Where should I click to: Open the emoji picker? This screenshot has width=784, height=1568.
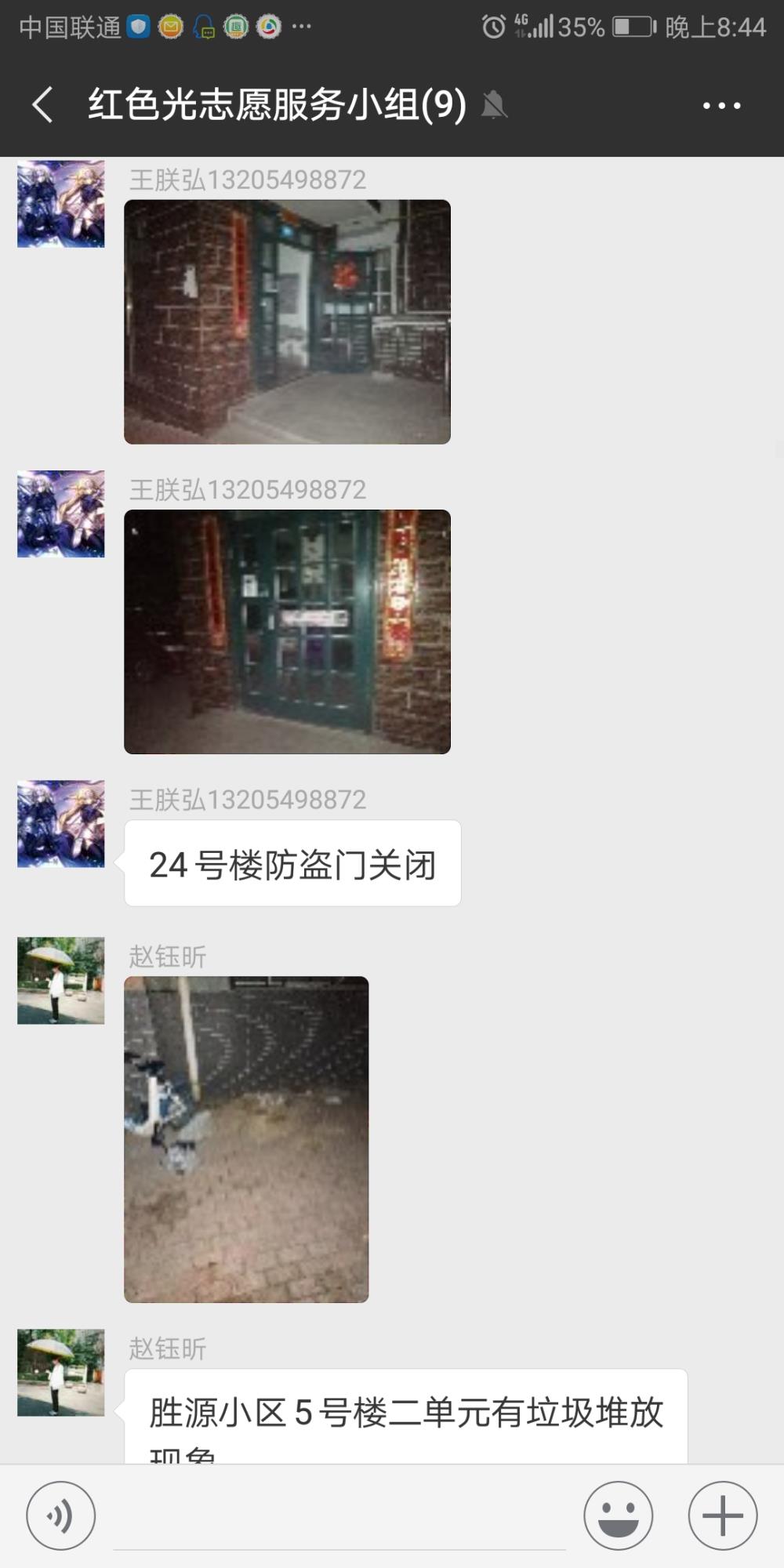[x=618, y=1515]
